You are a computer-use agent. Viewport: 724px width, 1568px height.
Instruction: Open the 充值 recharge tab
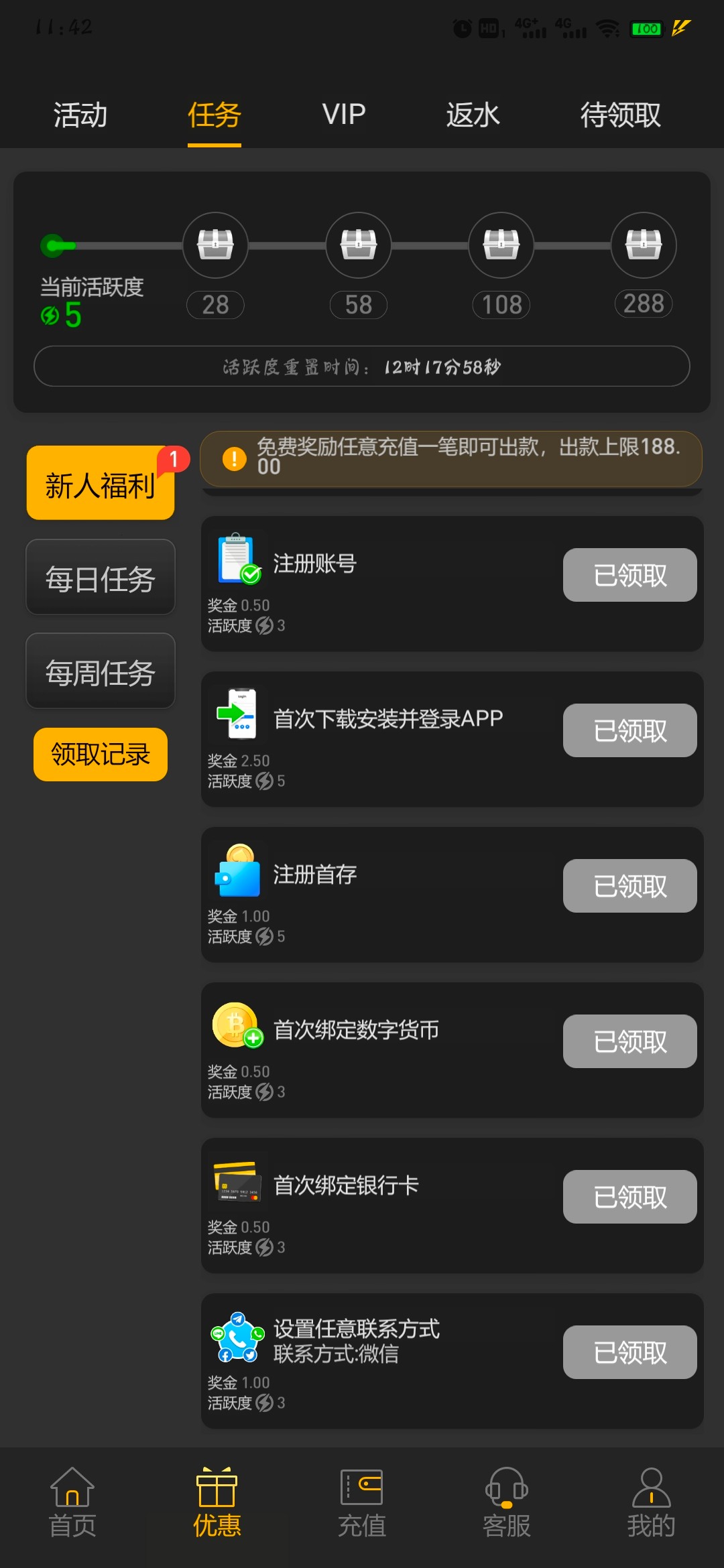point(362,1502)
